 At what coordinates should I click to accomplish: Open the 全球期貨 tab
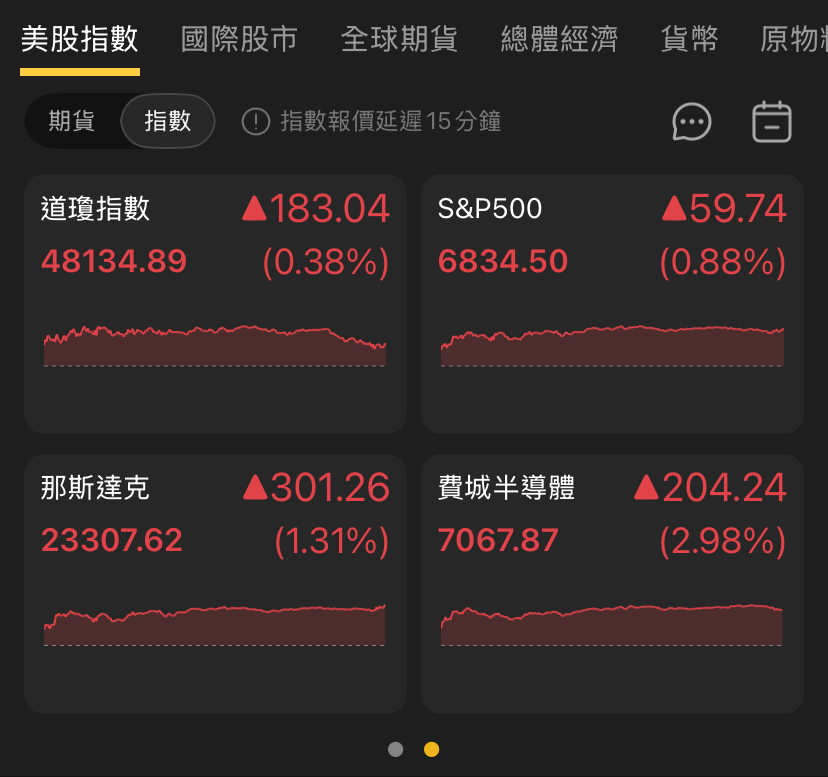[399, 40]
